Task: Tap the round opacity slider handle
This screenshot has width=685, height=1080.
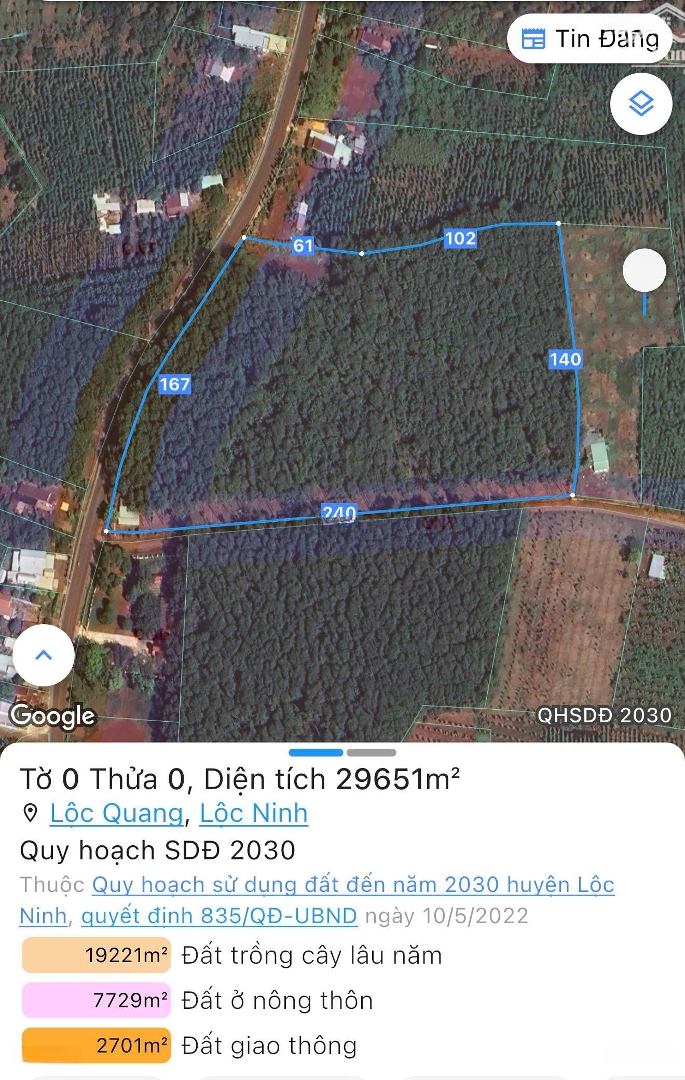Action: (644, 271)
